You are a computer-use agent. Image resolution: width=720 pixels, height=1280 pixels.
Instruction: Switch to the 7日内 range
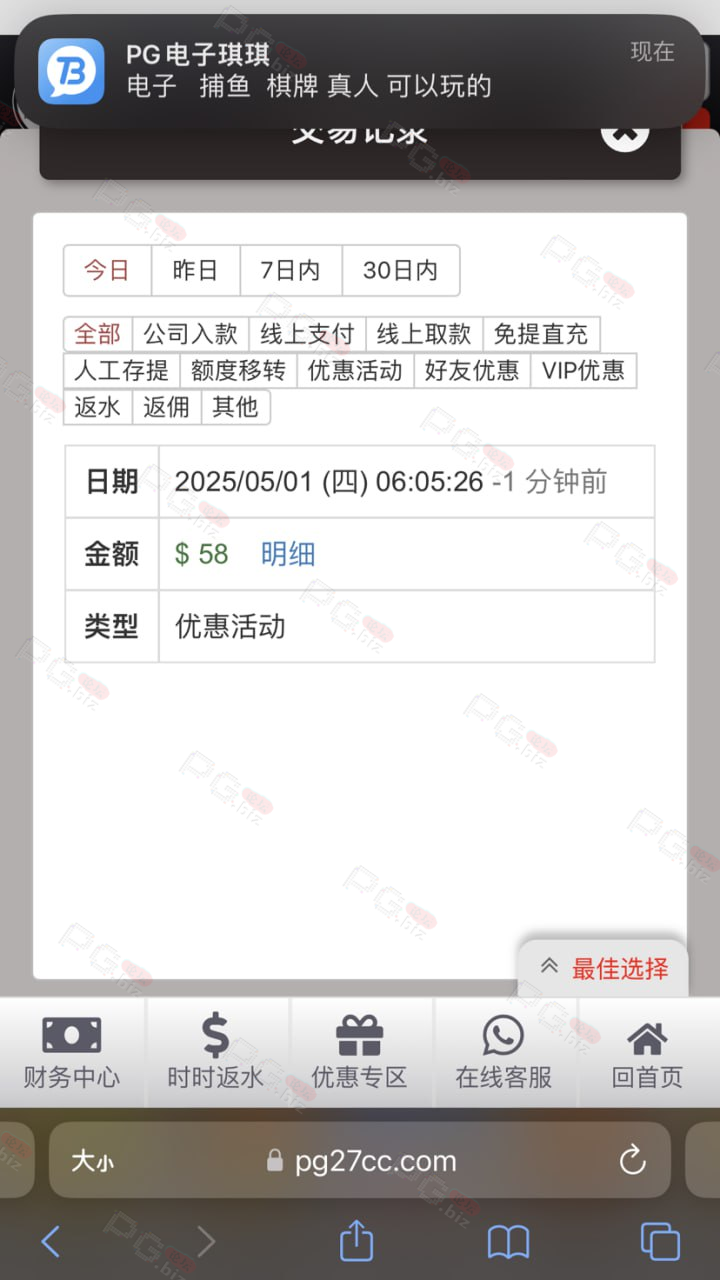click(291, 270)
